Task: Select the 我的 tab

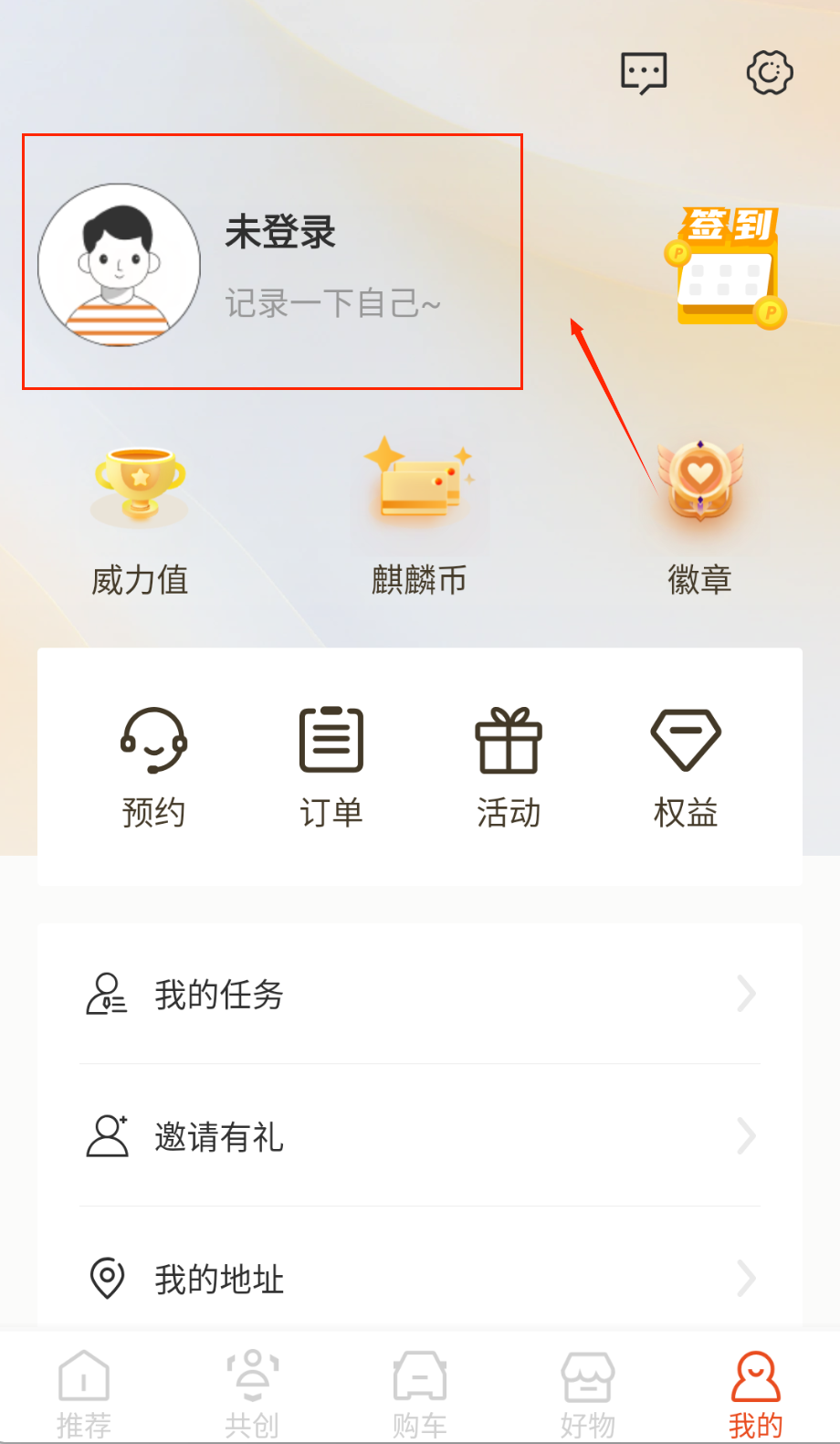Action: [756, 1392]
